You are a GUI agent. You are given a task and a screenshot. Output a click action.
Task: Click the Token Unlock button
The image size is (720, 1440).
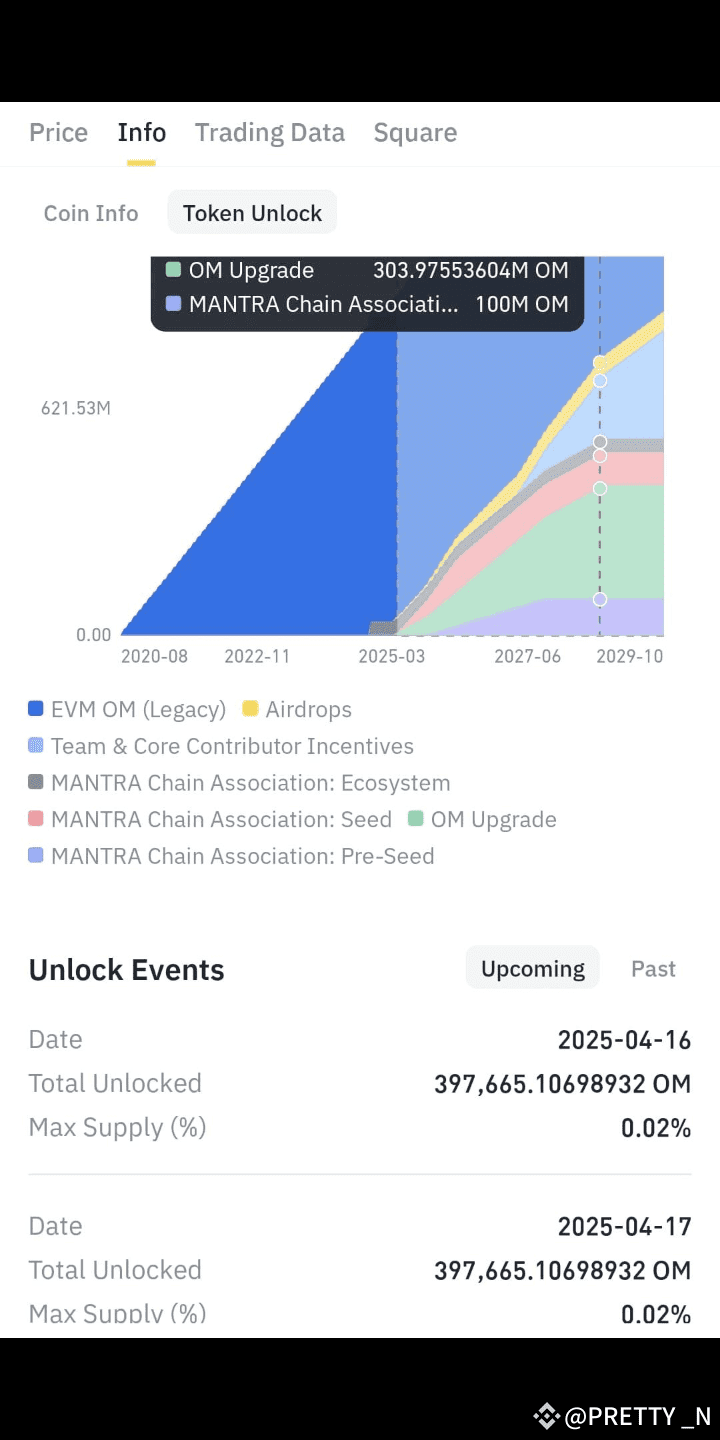coord(251,212)
